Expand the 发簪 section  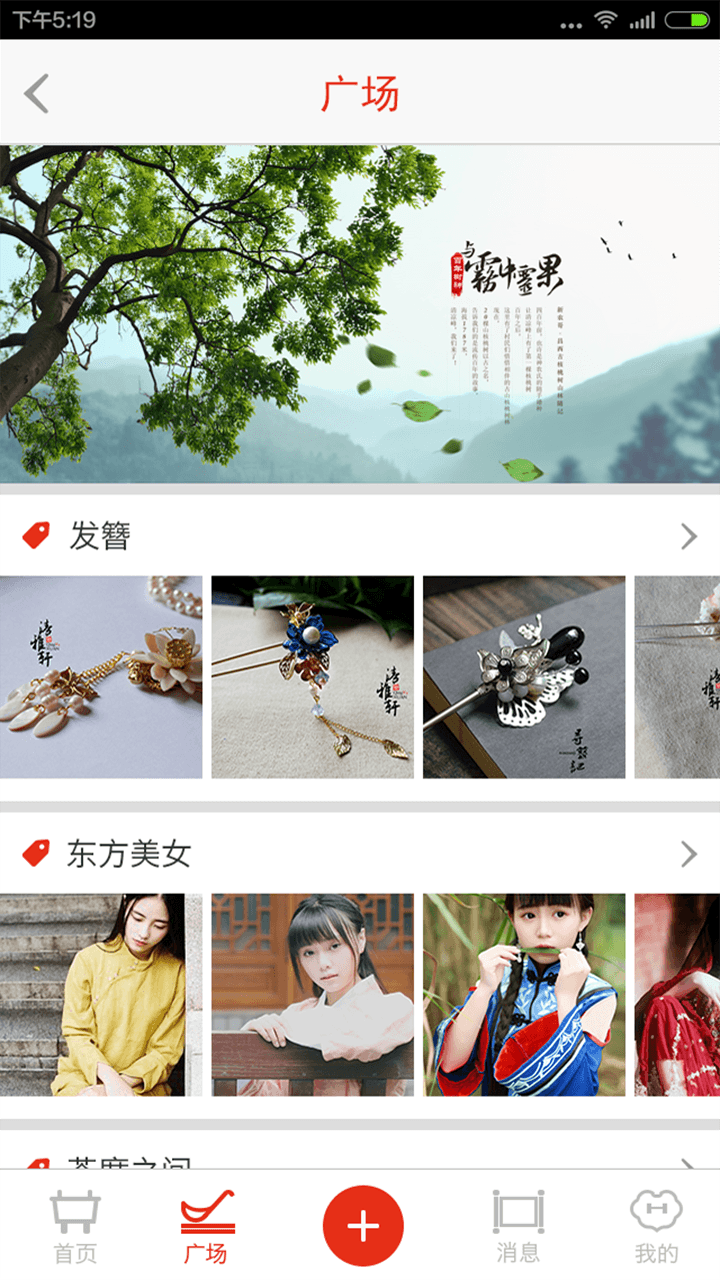pos(688,537)
